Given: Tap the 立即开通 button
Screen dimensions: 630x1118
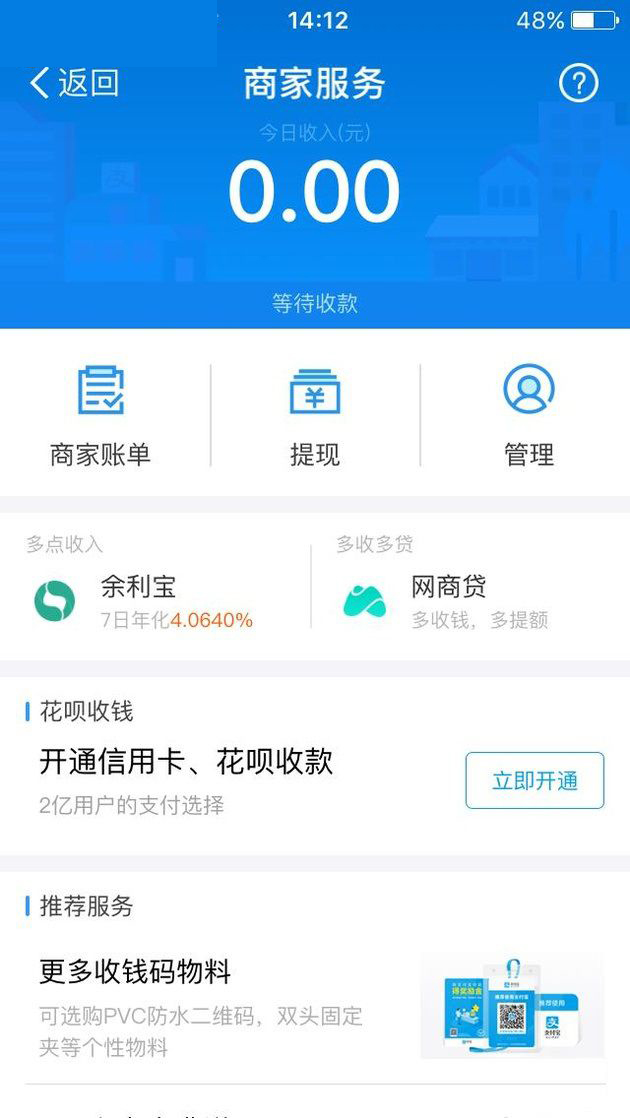Looking at the screenshot, I should pyautogui.click(x=534, y=780).
